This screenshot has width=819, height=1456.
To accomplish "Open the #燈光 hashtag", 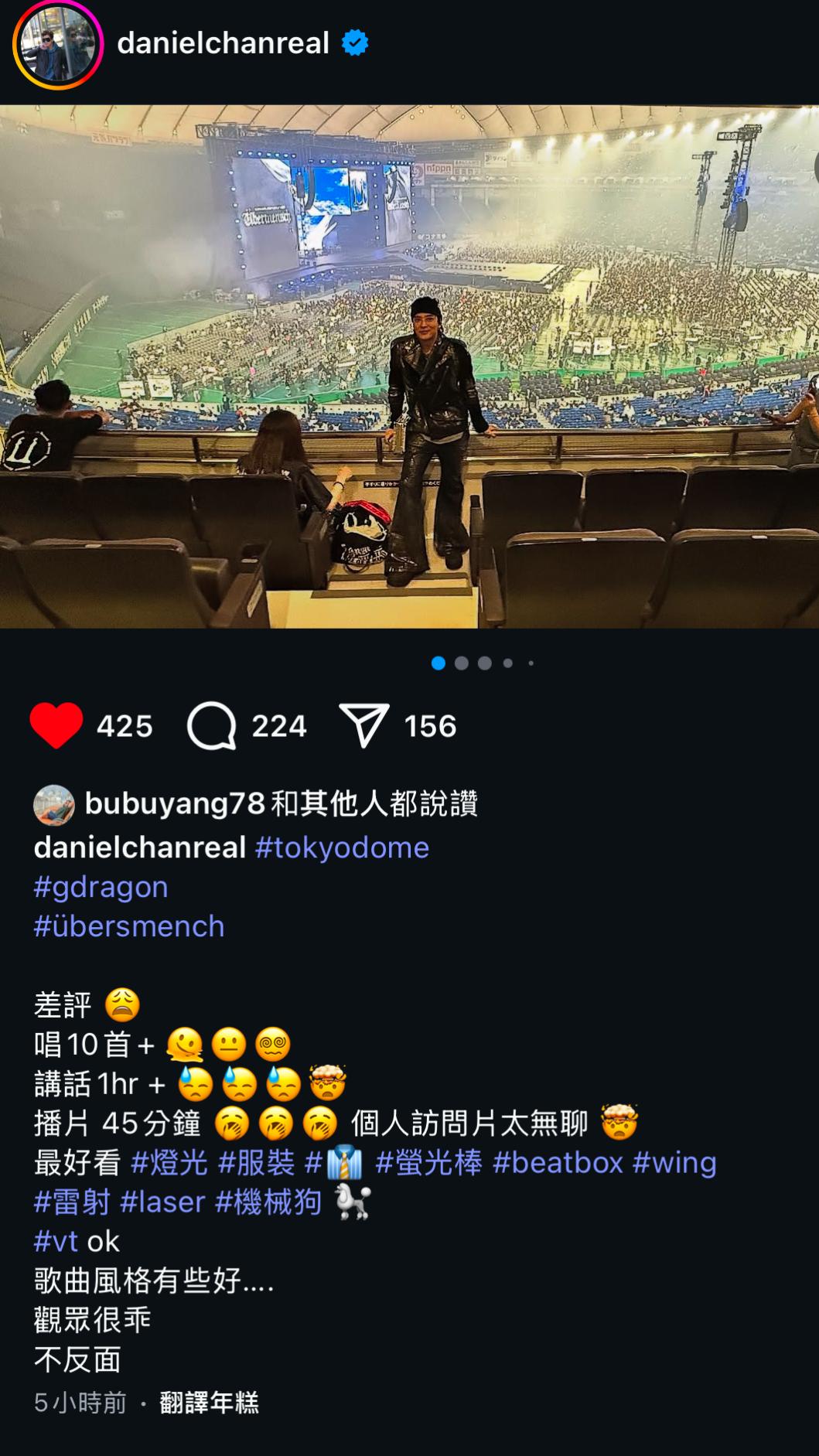I will (x=169, y=1162).
